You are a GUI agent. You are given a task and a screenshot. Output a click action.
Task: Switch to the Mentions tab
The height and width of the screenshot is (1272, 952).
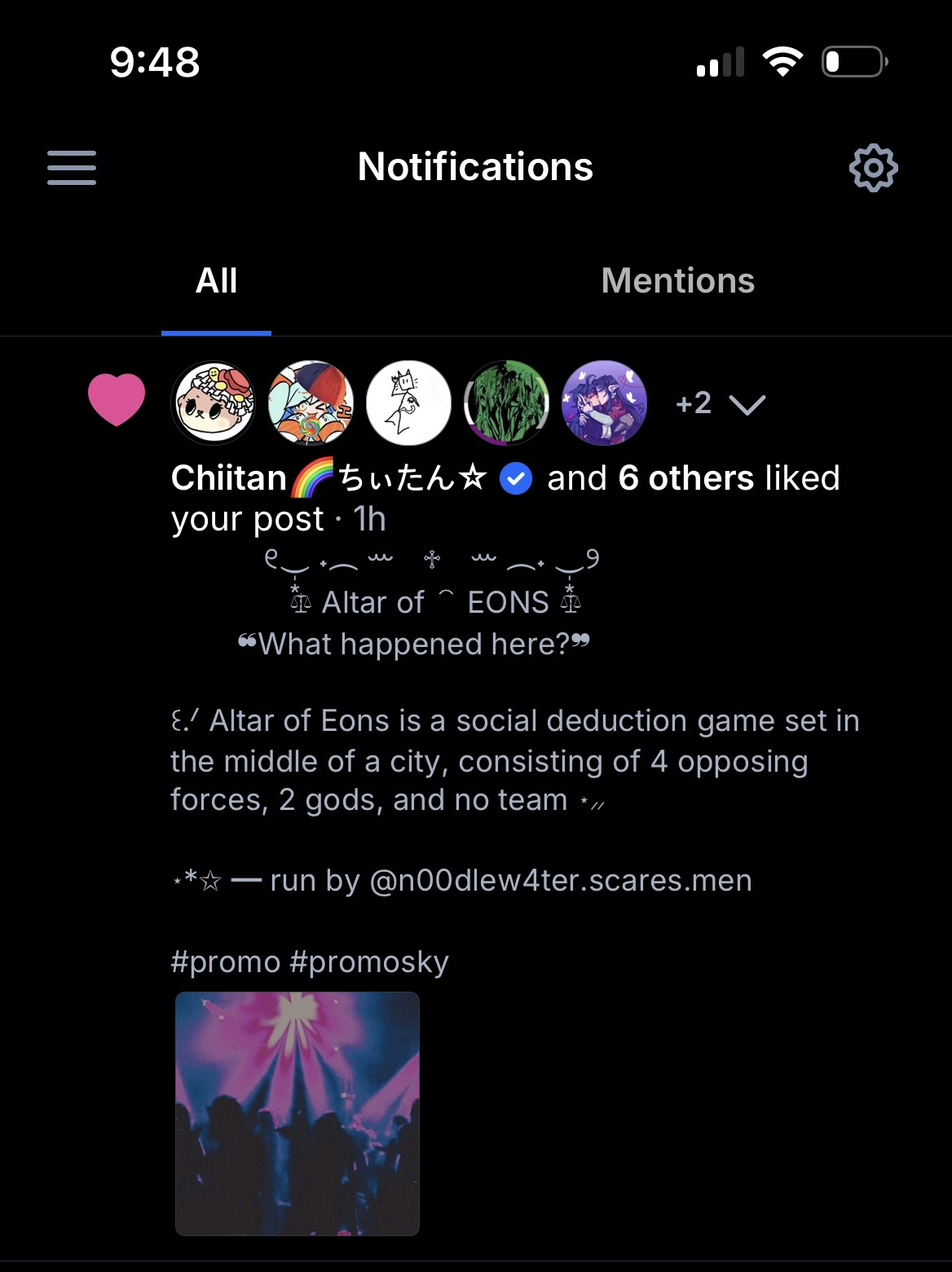pyautogui.click(x=677, y=281)
